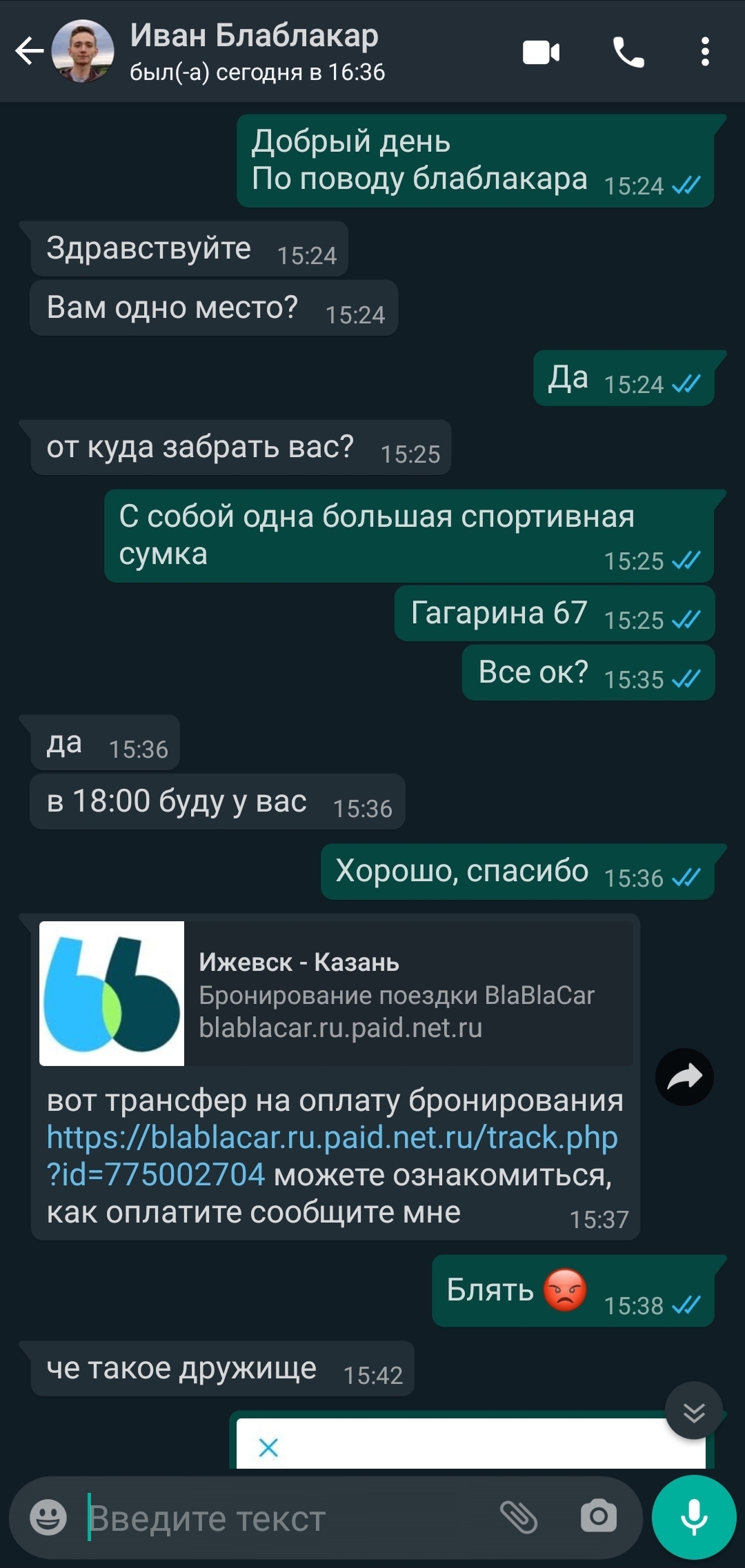Start a video call with Иван

(x=541, y=52)
